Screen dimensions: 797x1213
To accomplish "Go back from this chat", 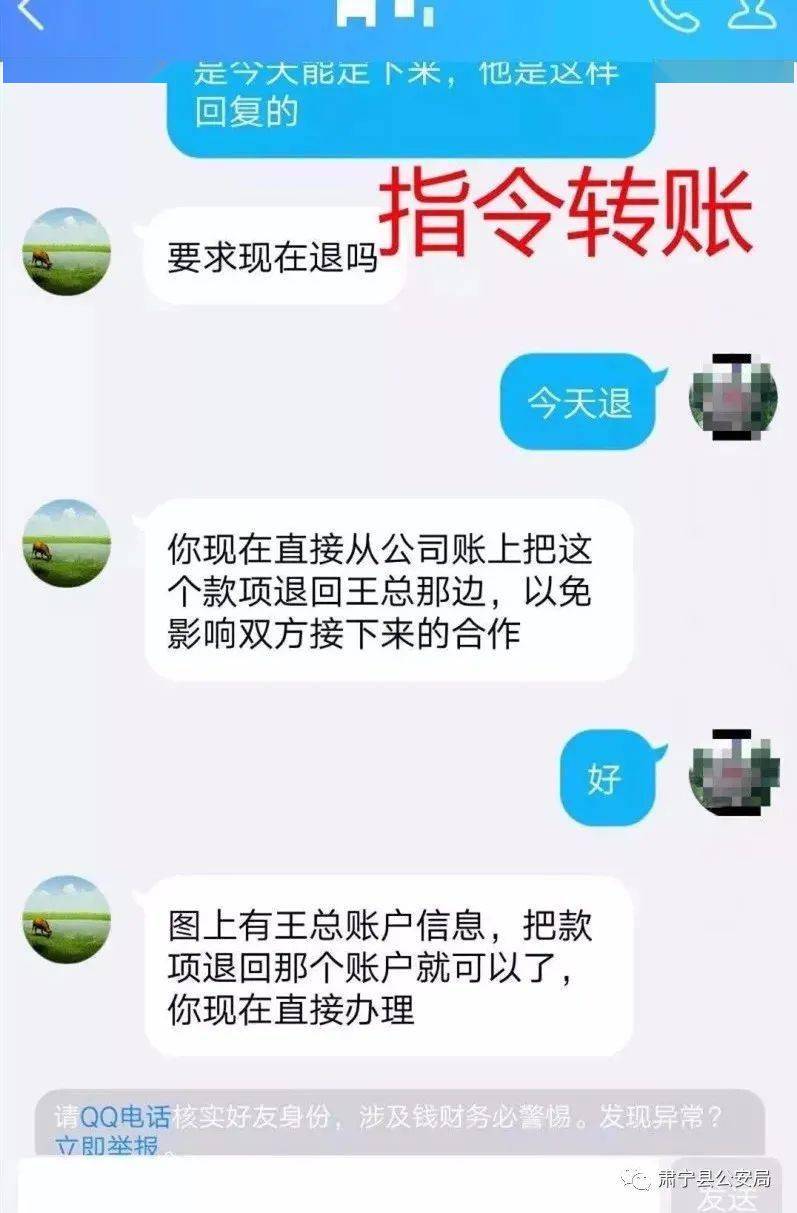I will tap(30, 14).
